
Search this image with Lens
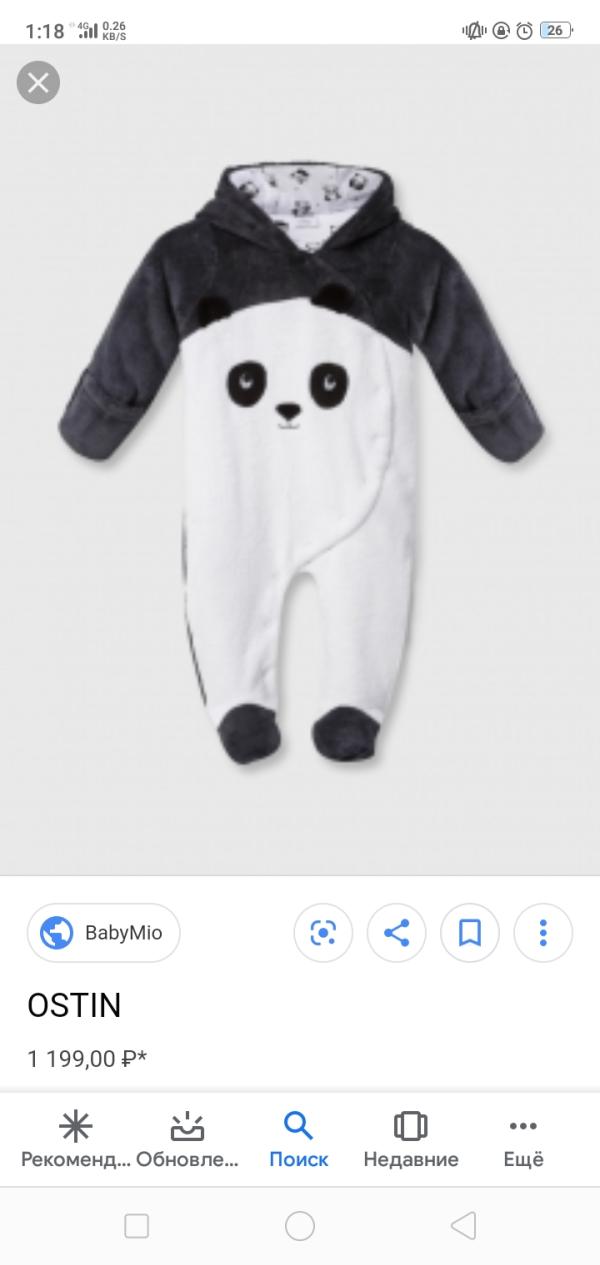coord(323,933)
